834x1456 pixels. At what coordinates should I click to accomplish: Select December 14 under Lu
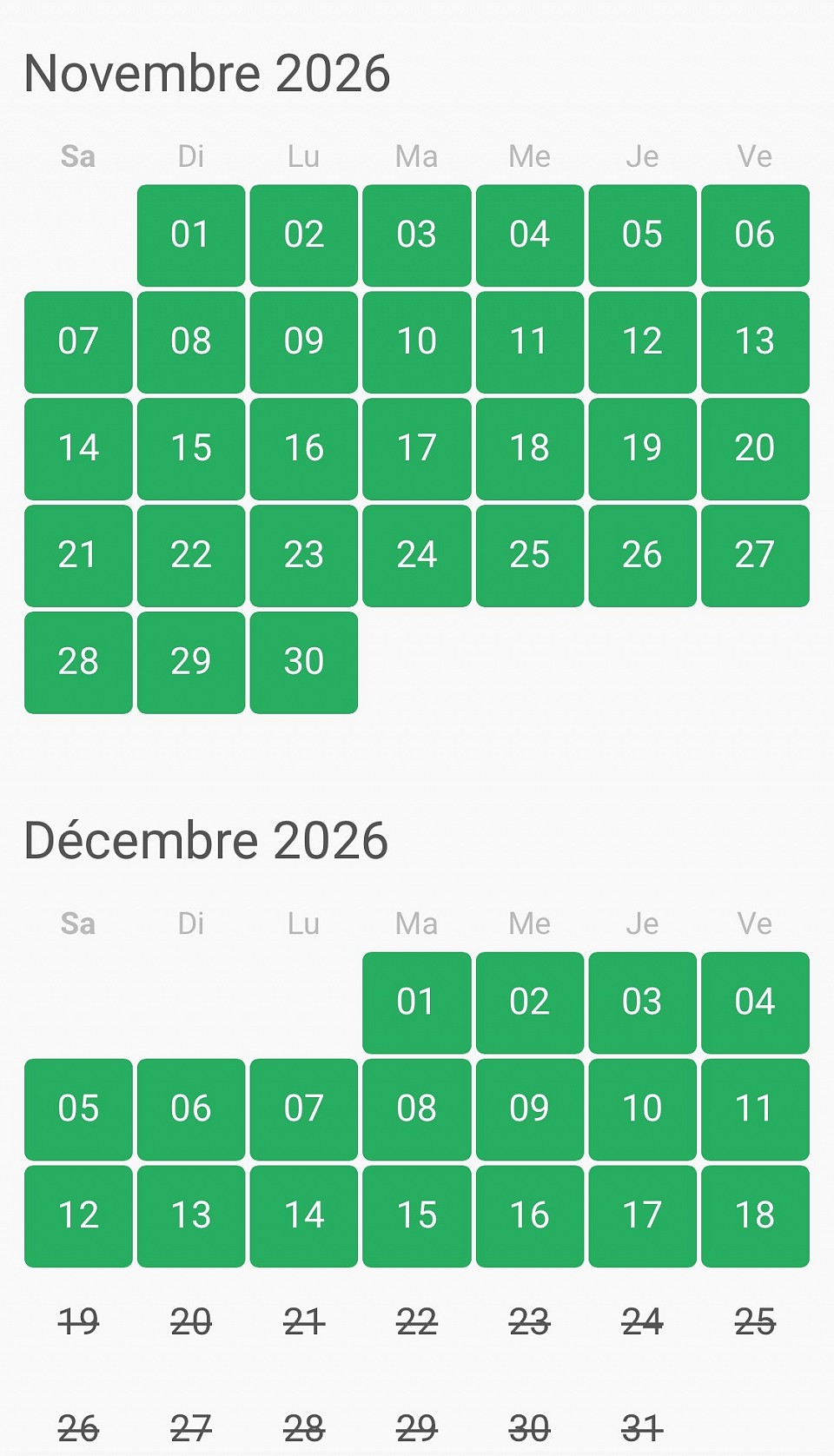click(x=303, y=1215)
